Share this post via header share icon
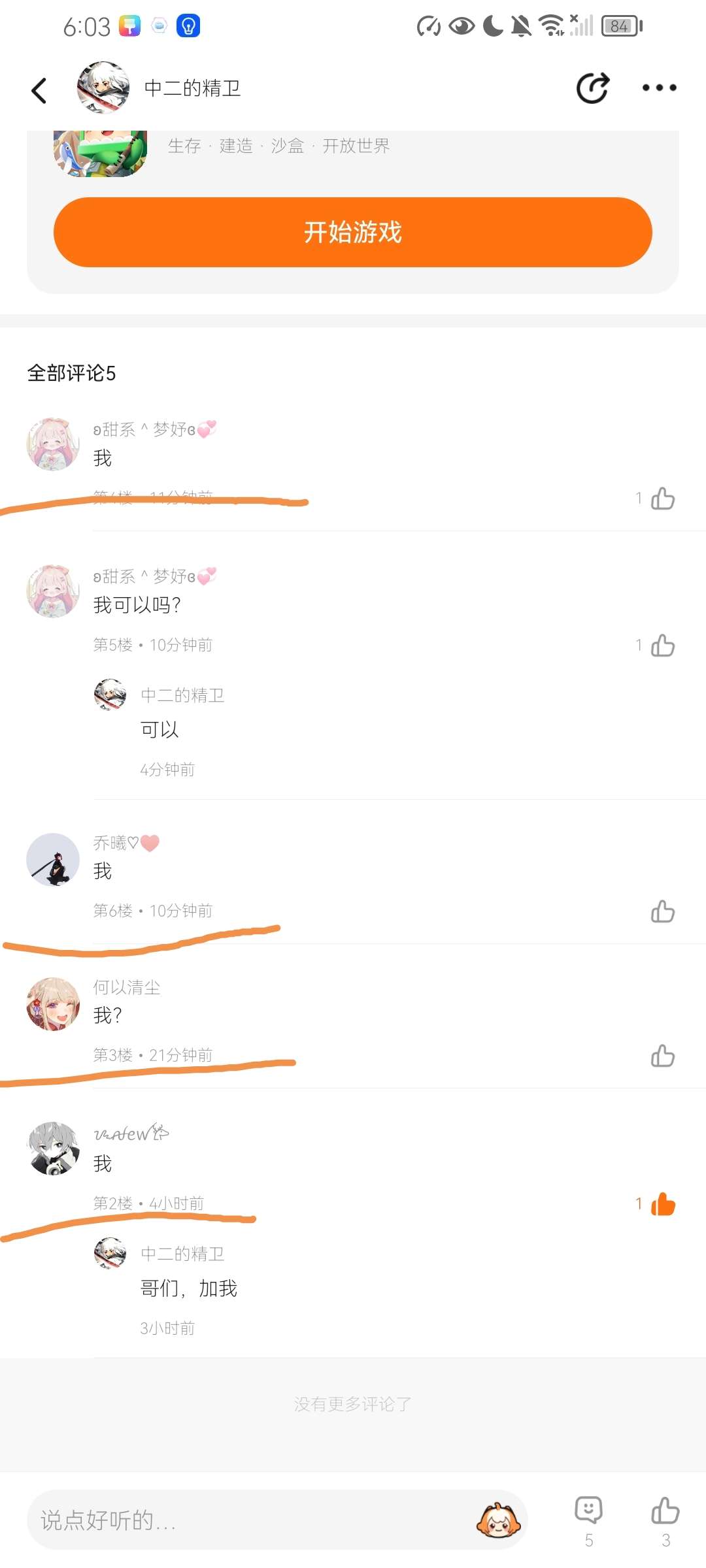Viewport: 706px width, 1568px height. pyautogui.click(x=592, y=88)
